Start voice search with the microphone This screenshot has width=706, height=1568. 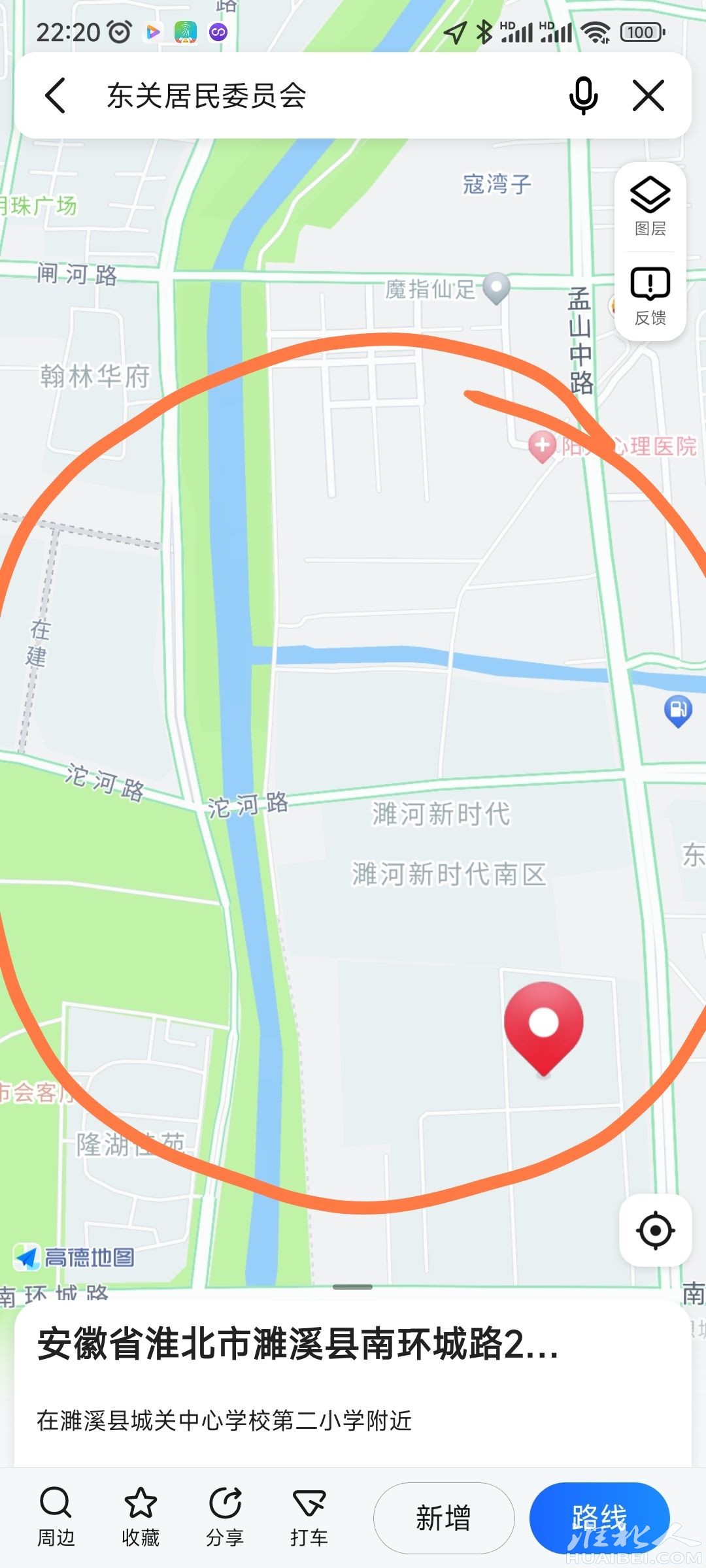click(583, 95)
